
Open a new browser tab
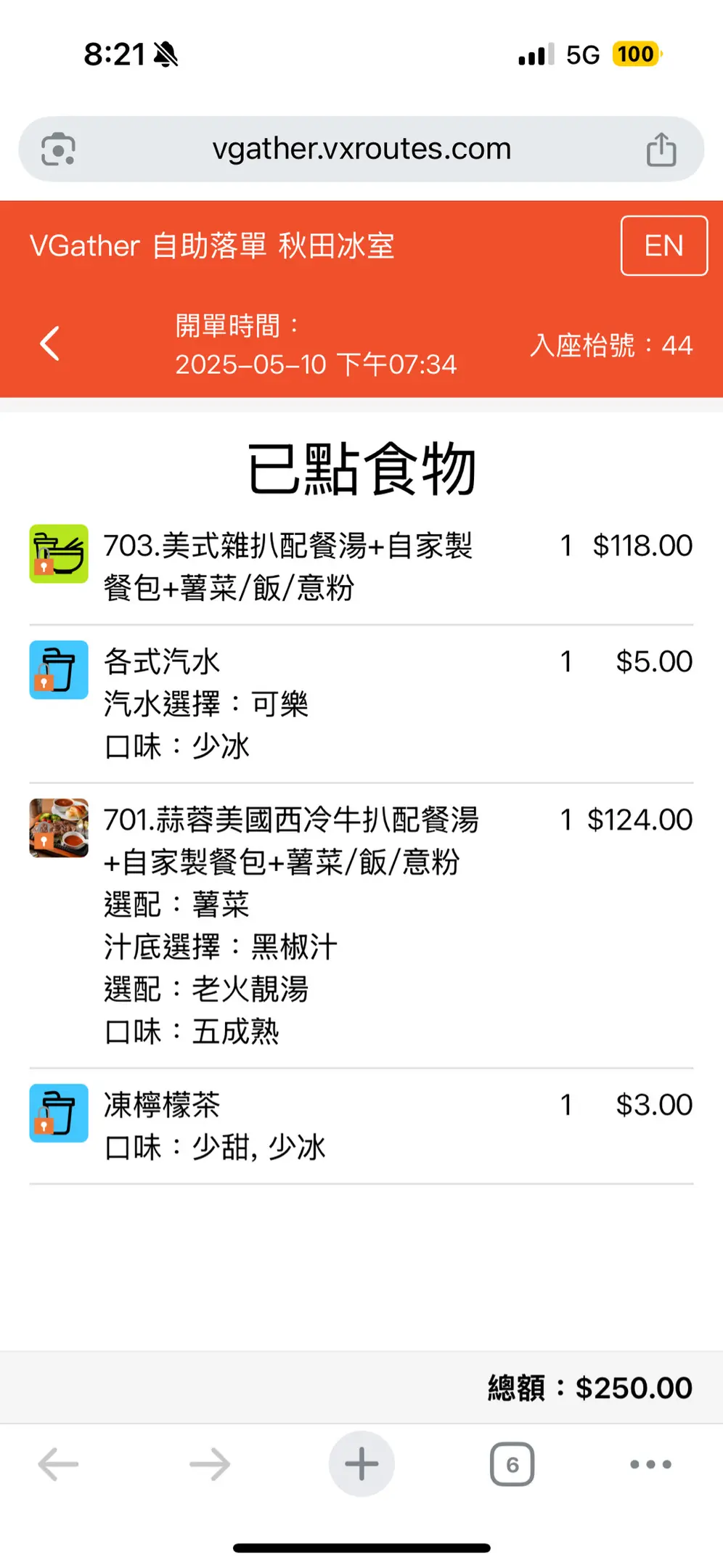[x=361, y=1464]
